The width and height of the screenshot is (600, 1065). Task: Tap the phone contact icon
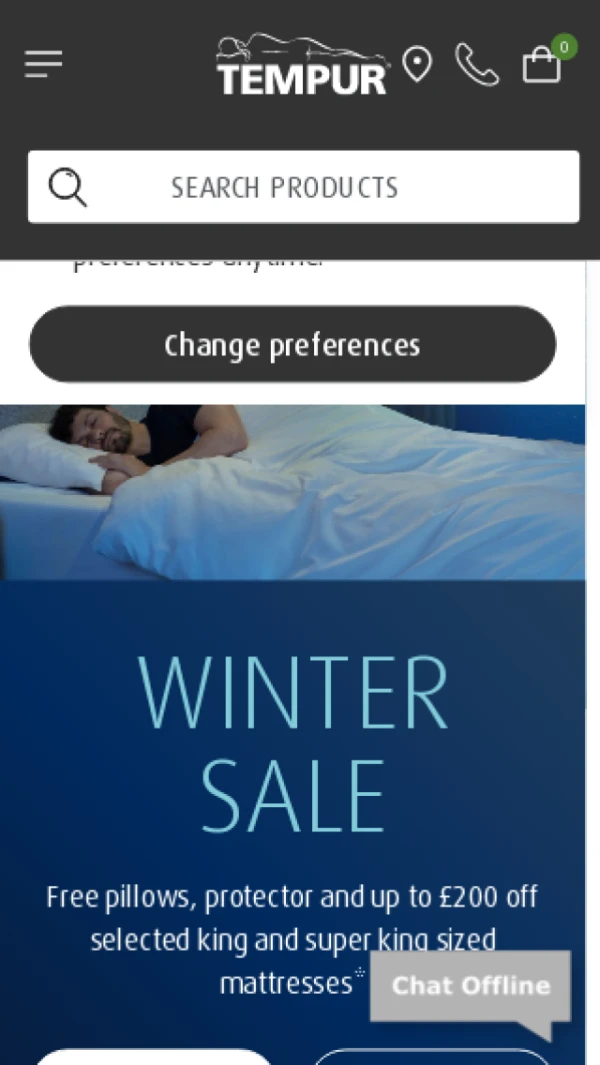point(477,64)
